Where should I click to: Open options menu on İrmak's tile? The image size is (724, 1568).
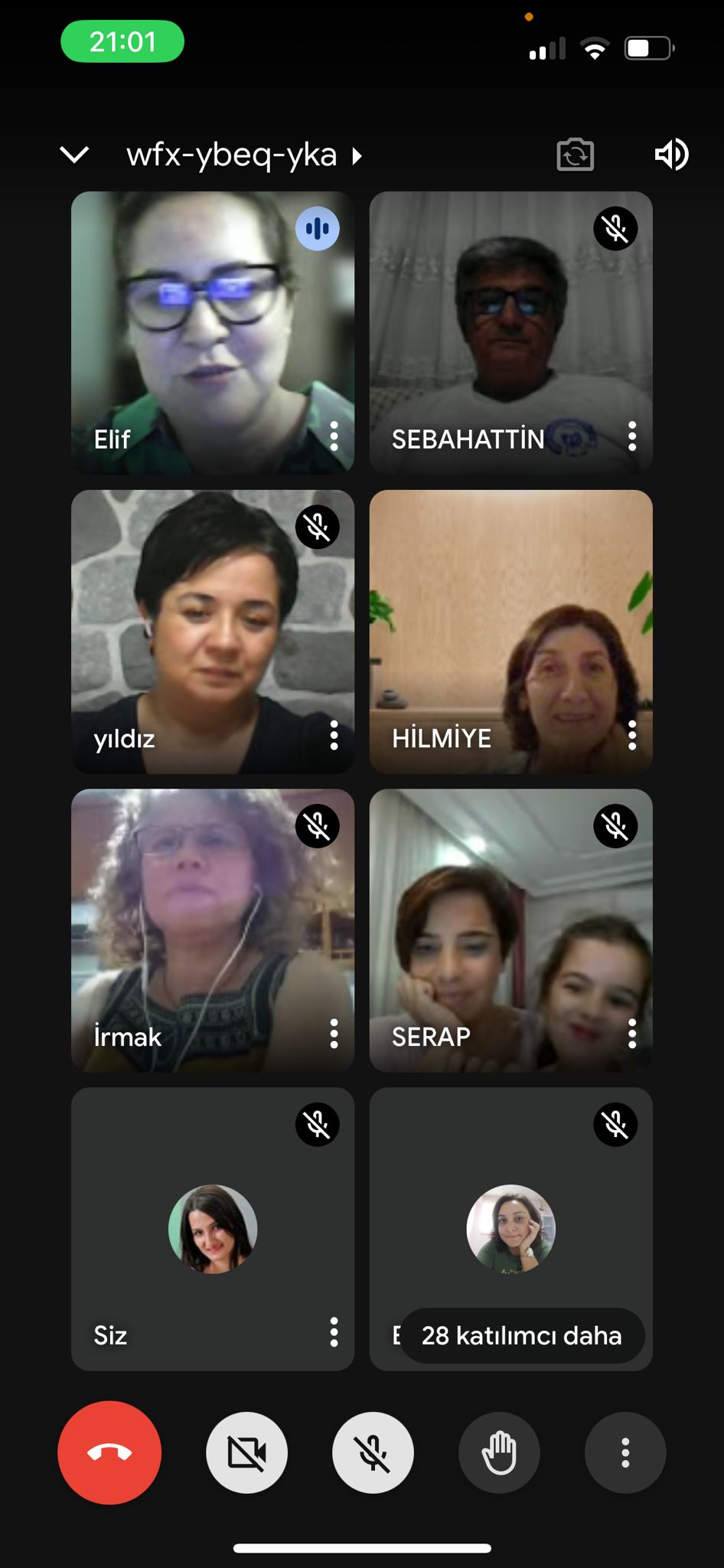334,1034
